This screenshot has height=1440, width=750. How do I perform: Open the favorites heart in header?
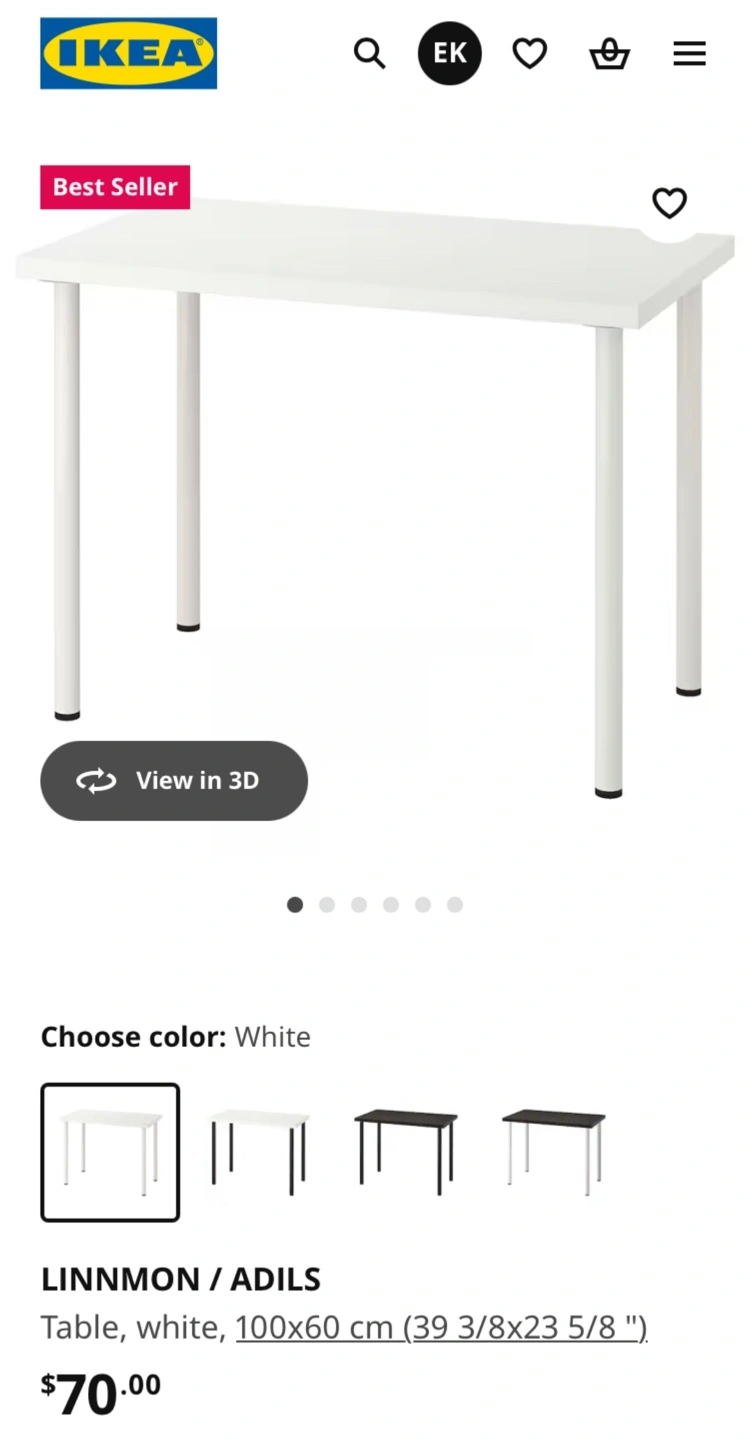click(529, 53)
